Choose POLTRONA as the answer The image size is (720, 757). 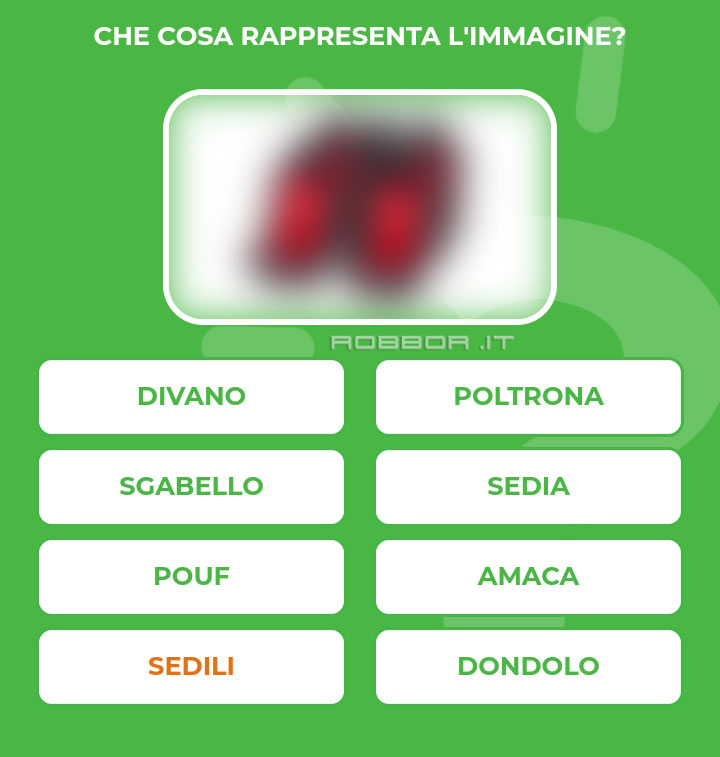(528, 397)
